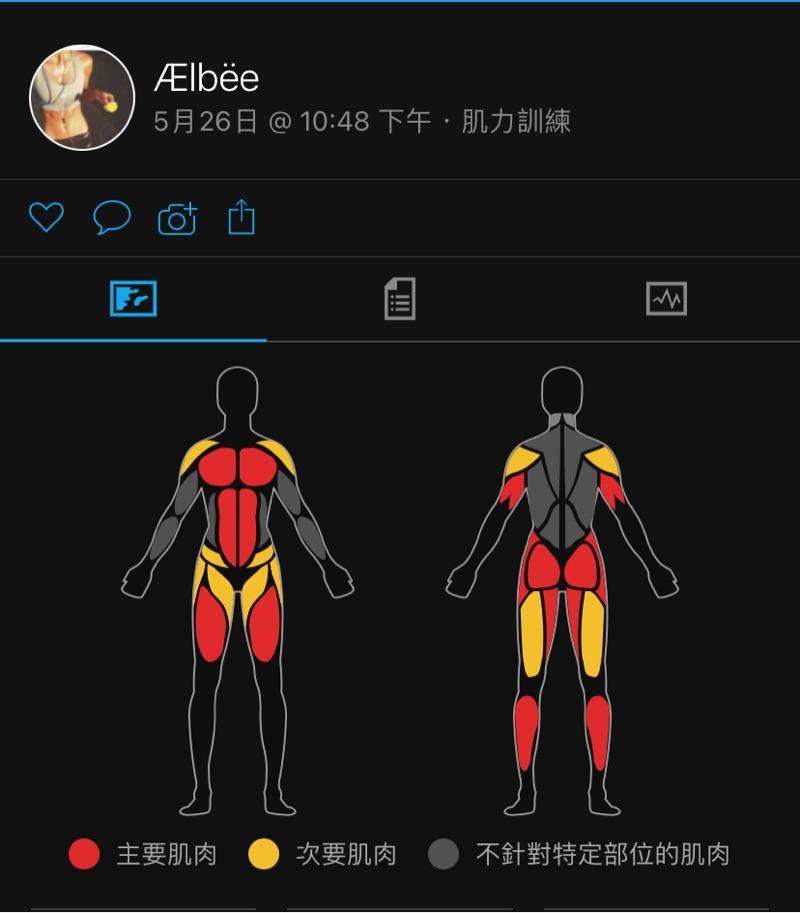Screen dimensions: 800x913
Task: Switch to the workout details list tab
Action: [400, 299]
